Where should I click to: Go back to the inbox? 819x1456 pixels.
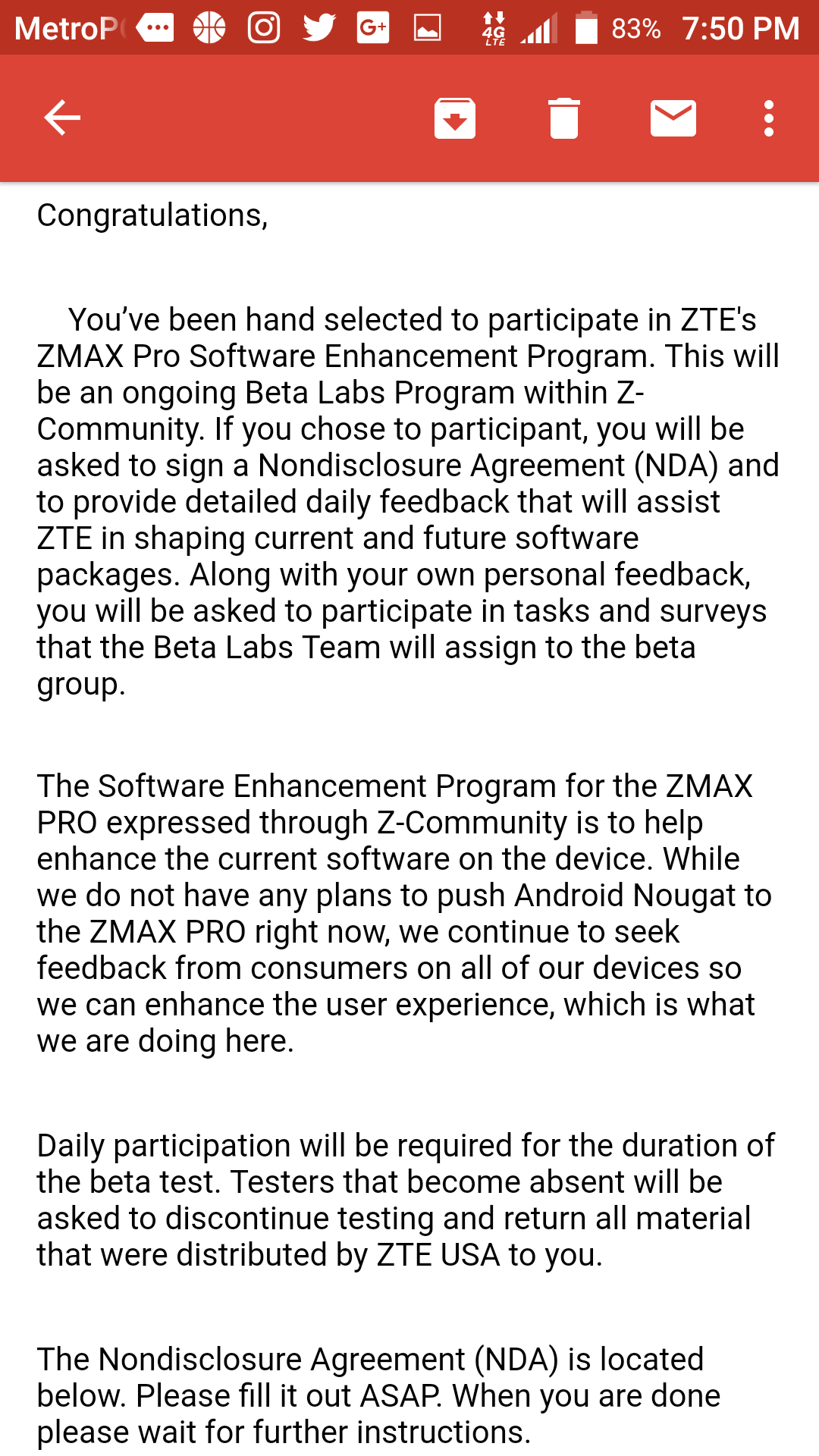[62, 118]
